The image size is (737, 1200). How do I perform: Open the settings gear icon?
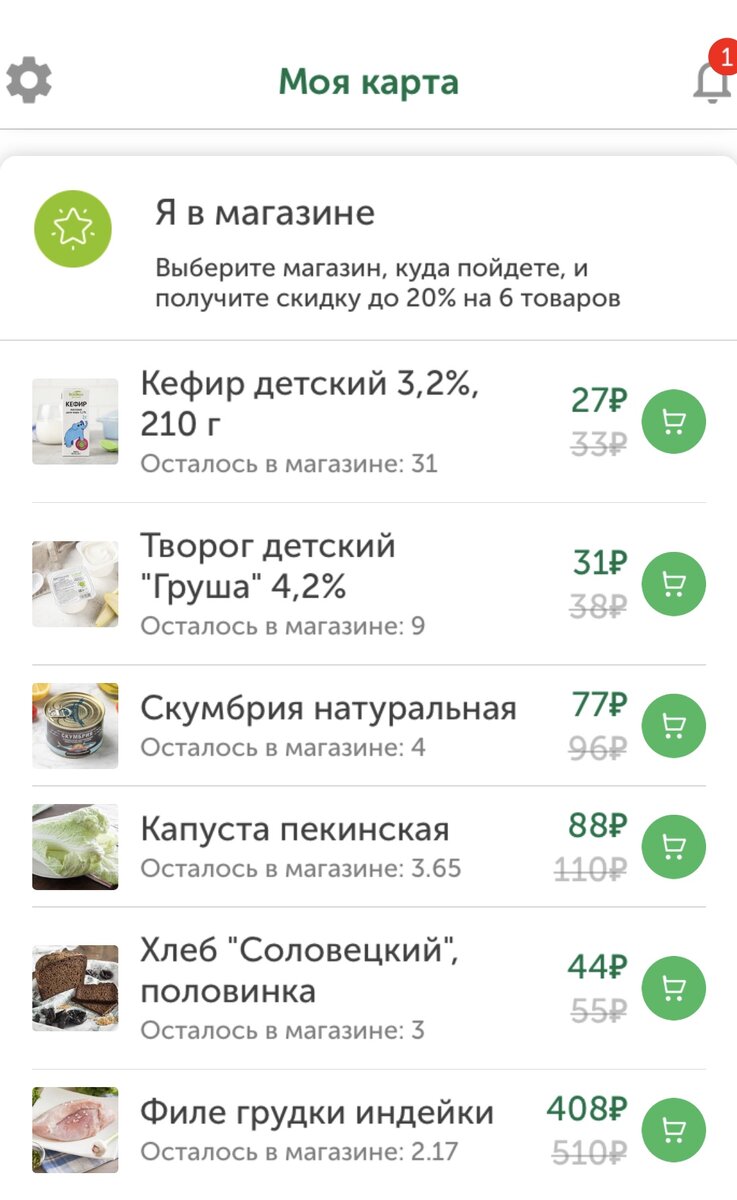[x=28, y=80]
